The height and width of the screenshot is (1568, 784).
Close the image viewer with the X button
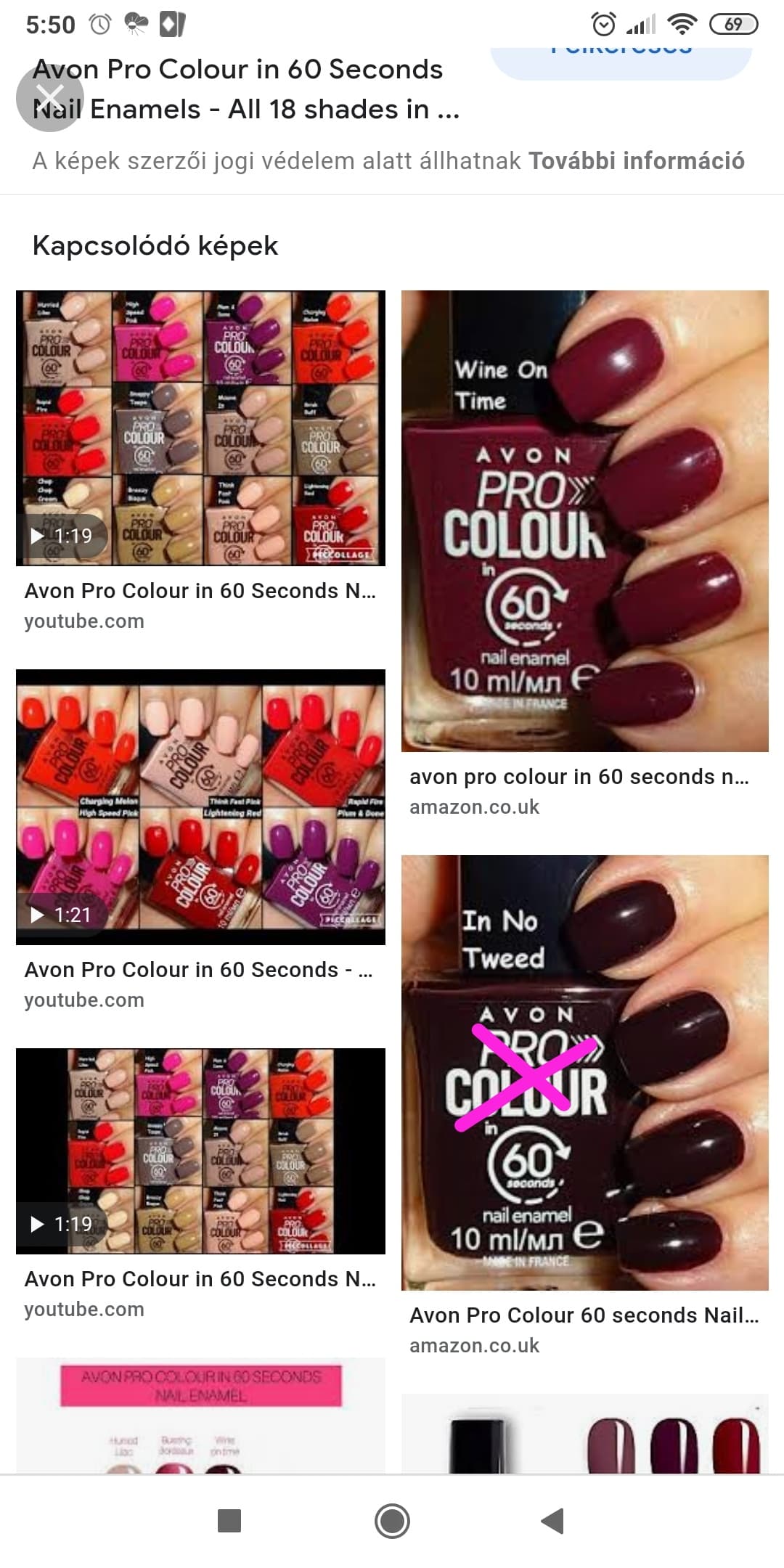click(50, 97)
